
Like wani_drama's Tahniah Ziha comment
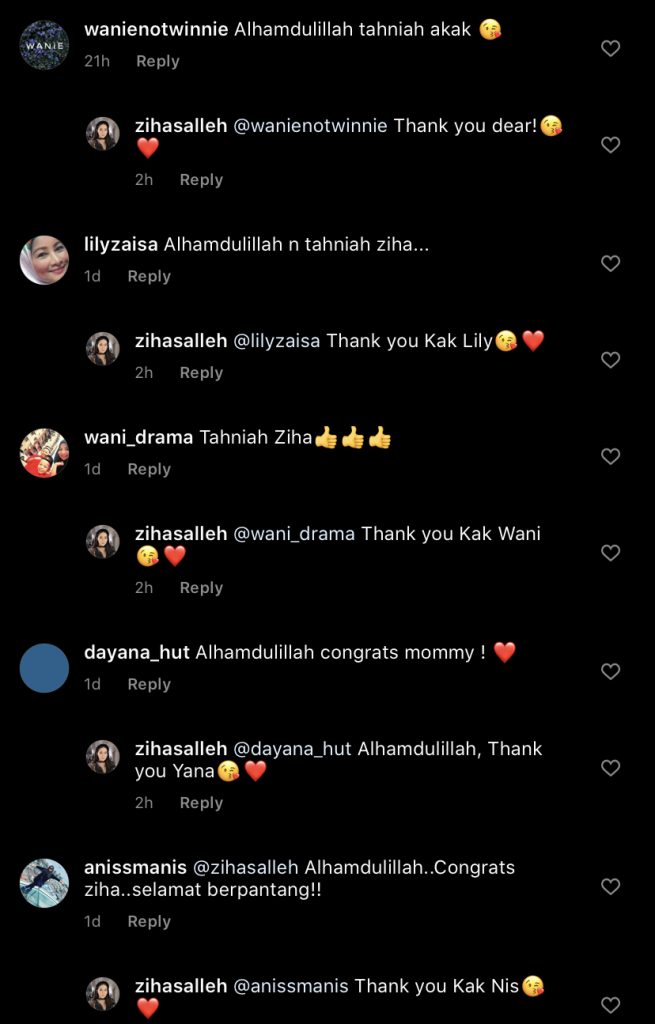[x=610, y=456]
